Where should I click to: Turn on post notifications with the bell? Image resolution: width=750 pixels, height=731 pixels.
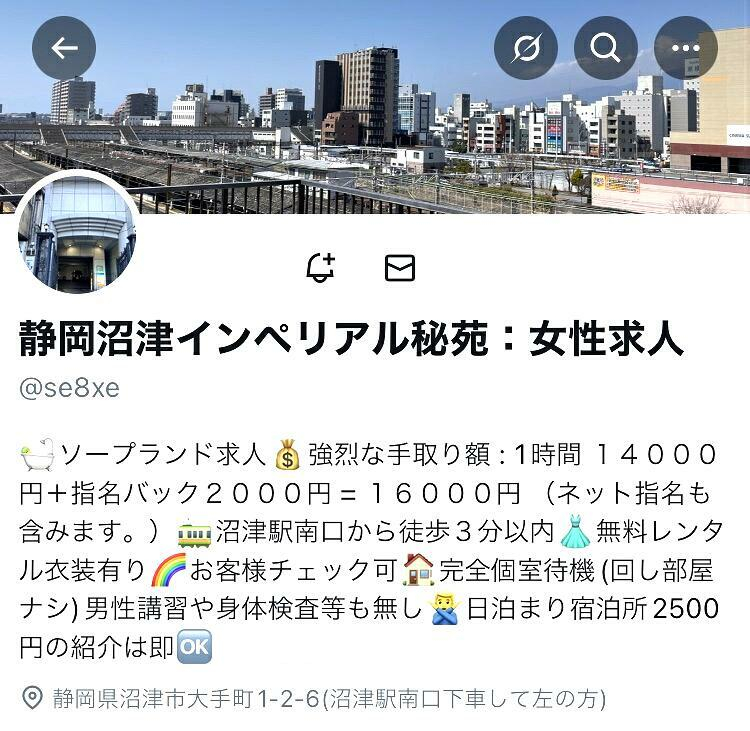(x=320, y=268)
